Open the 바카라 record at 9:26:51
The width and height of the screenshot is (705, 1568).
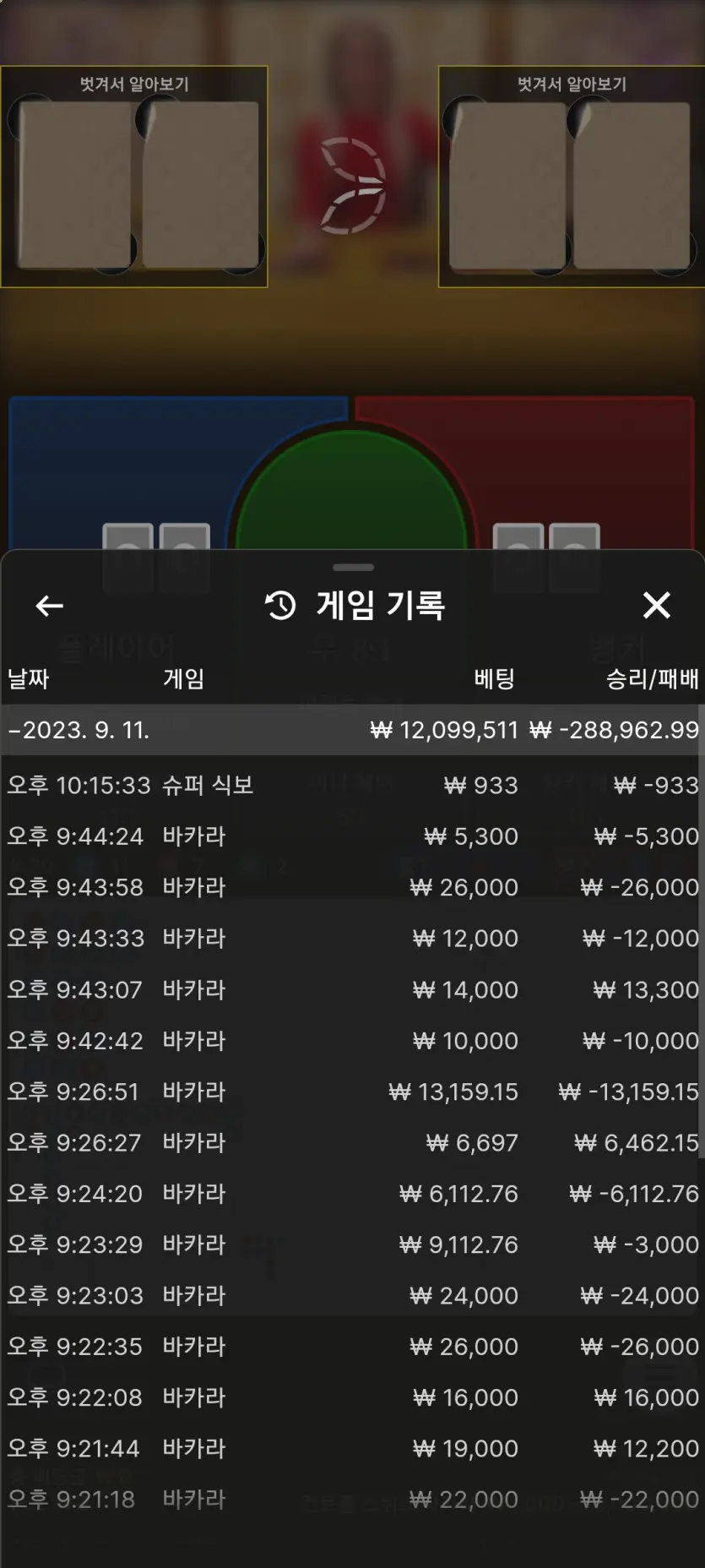[352, 1092]
